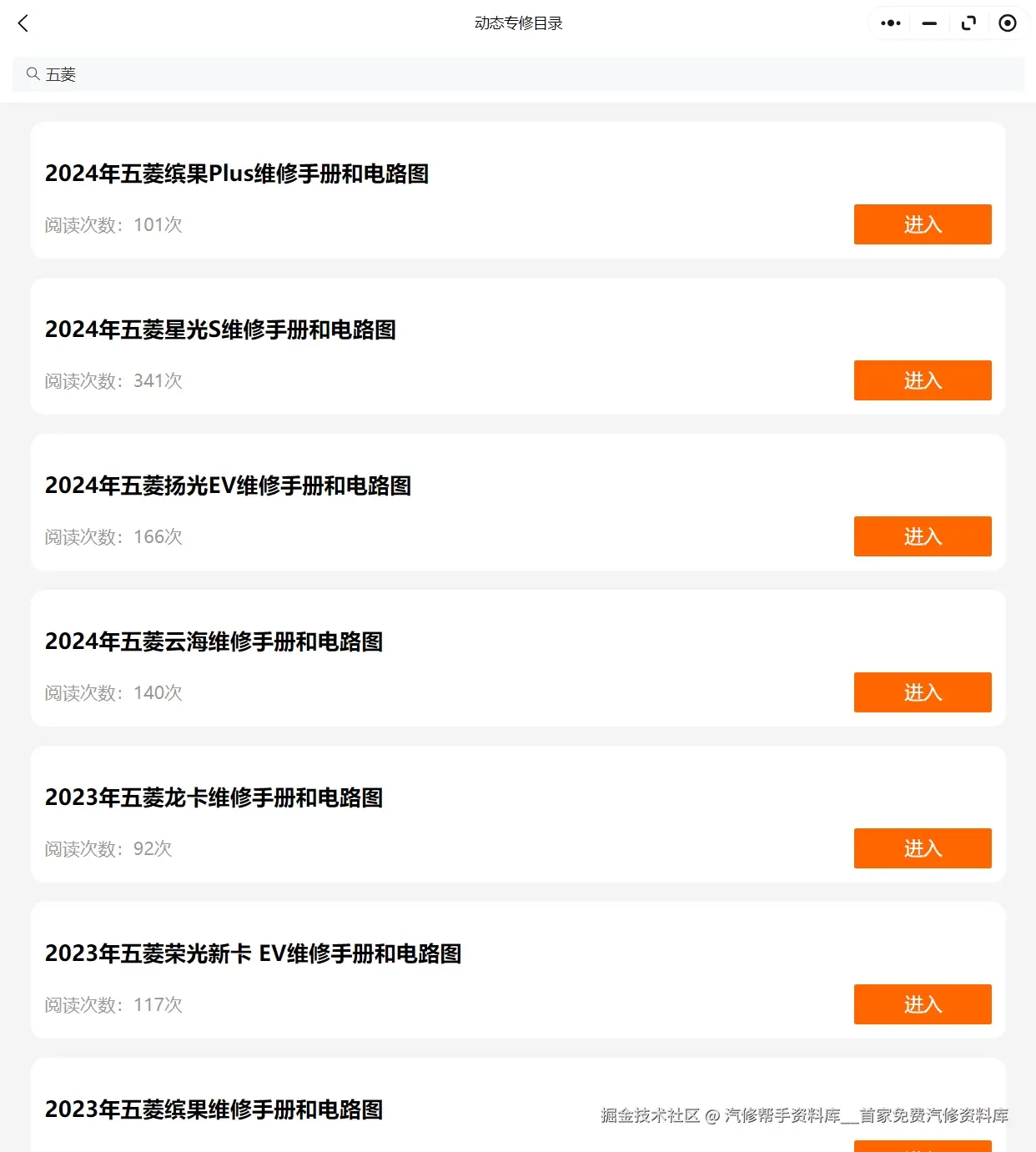The image size is (1036, 1152).
Task: Click 进入 for 2024年五菱云海 manual
Action: (923, 692)
